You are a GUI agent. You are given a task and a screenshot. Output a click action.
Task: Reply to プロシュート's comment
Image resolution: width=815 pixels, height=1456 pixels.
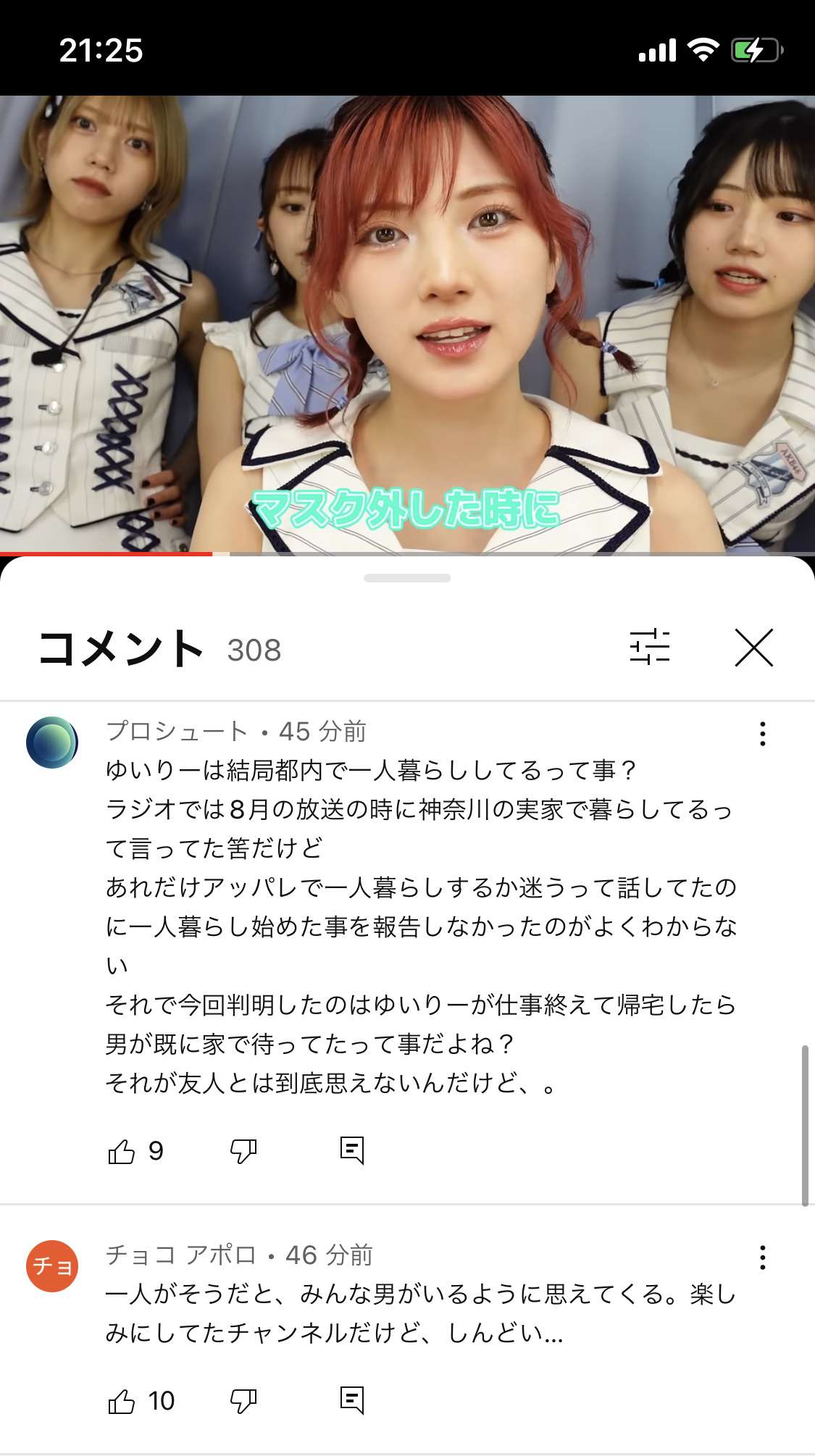coord(352,1150)
